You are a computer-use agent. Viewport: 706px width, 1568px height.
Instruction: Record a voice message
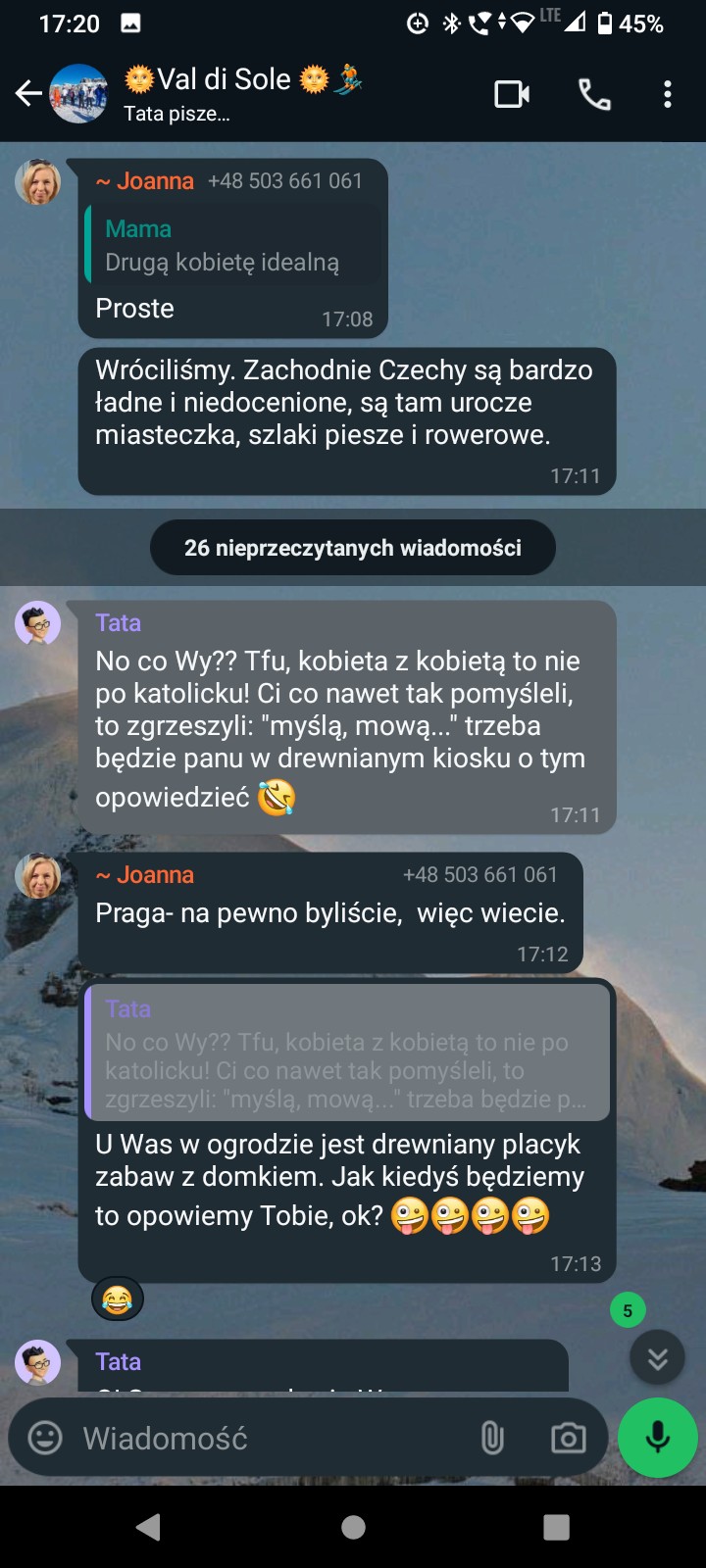pos(658,1438)
